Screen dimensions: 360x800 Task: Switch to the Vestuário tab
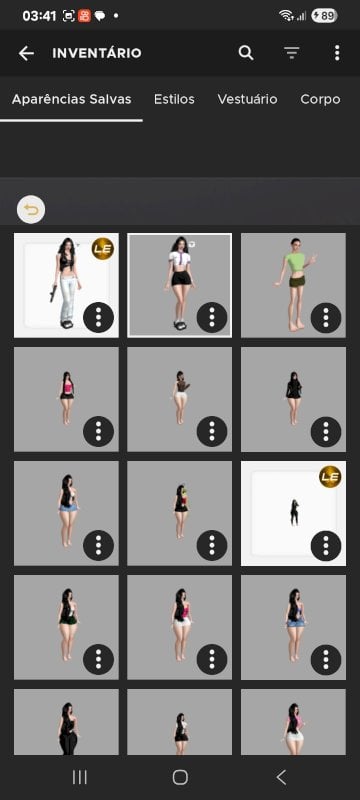(247, 99)
